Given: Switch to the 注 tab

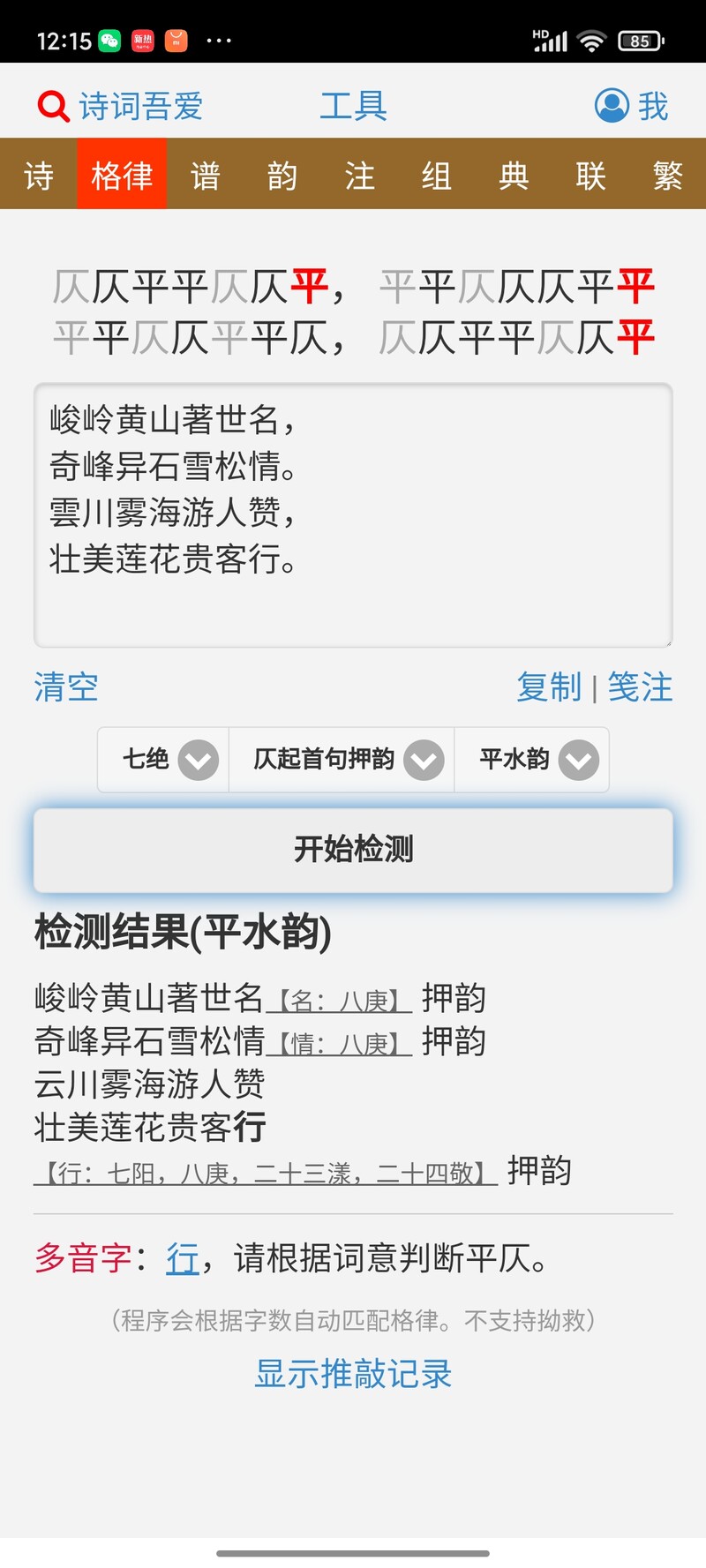Looking at the screenshot, I should pos(359,175).
